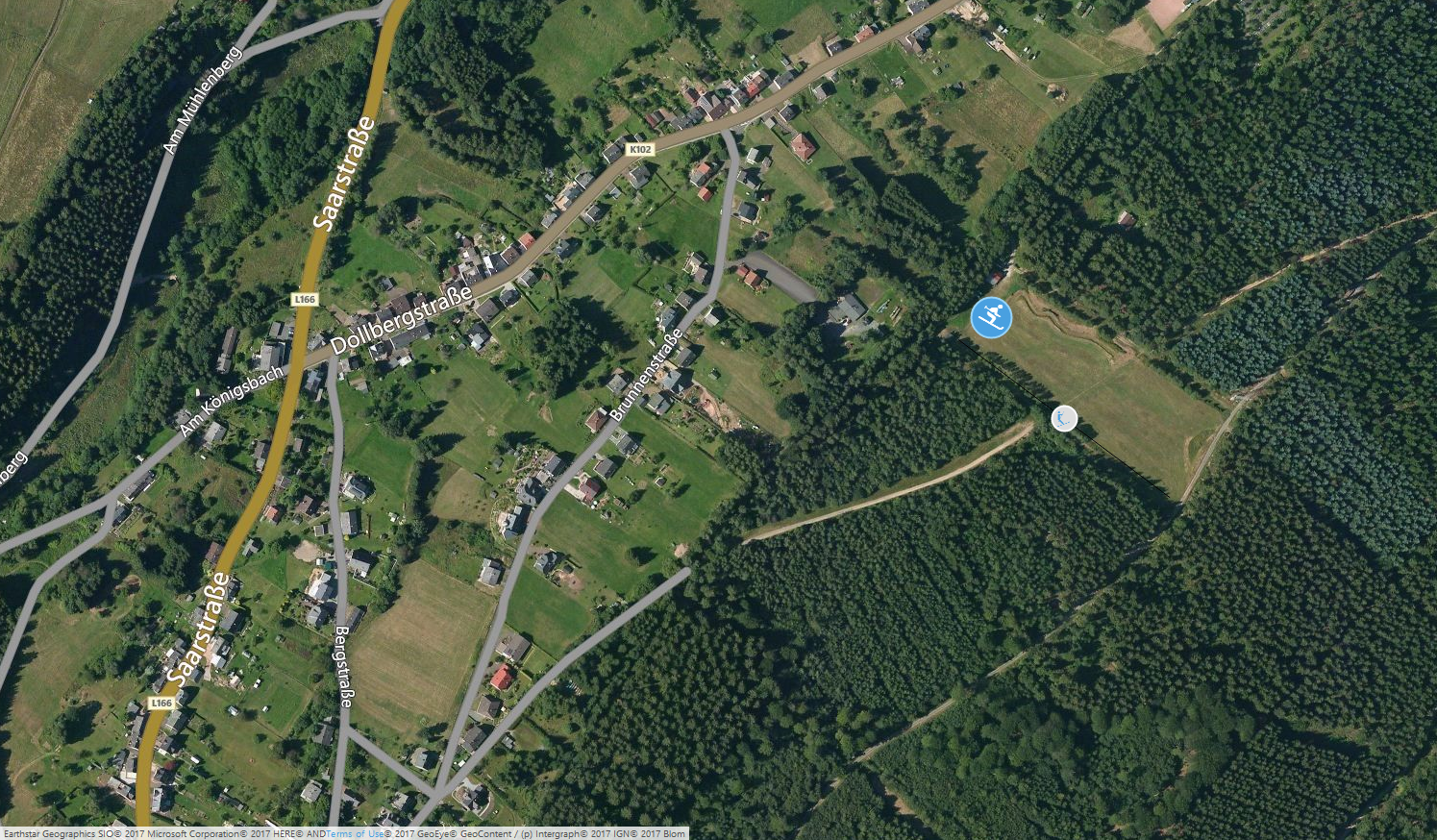Open the Terms of Use link

point(356,834)
